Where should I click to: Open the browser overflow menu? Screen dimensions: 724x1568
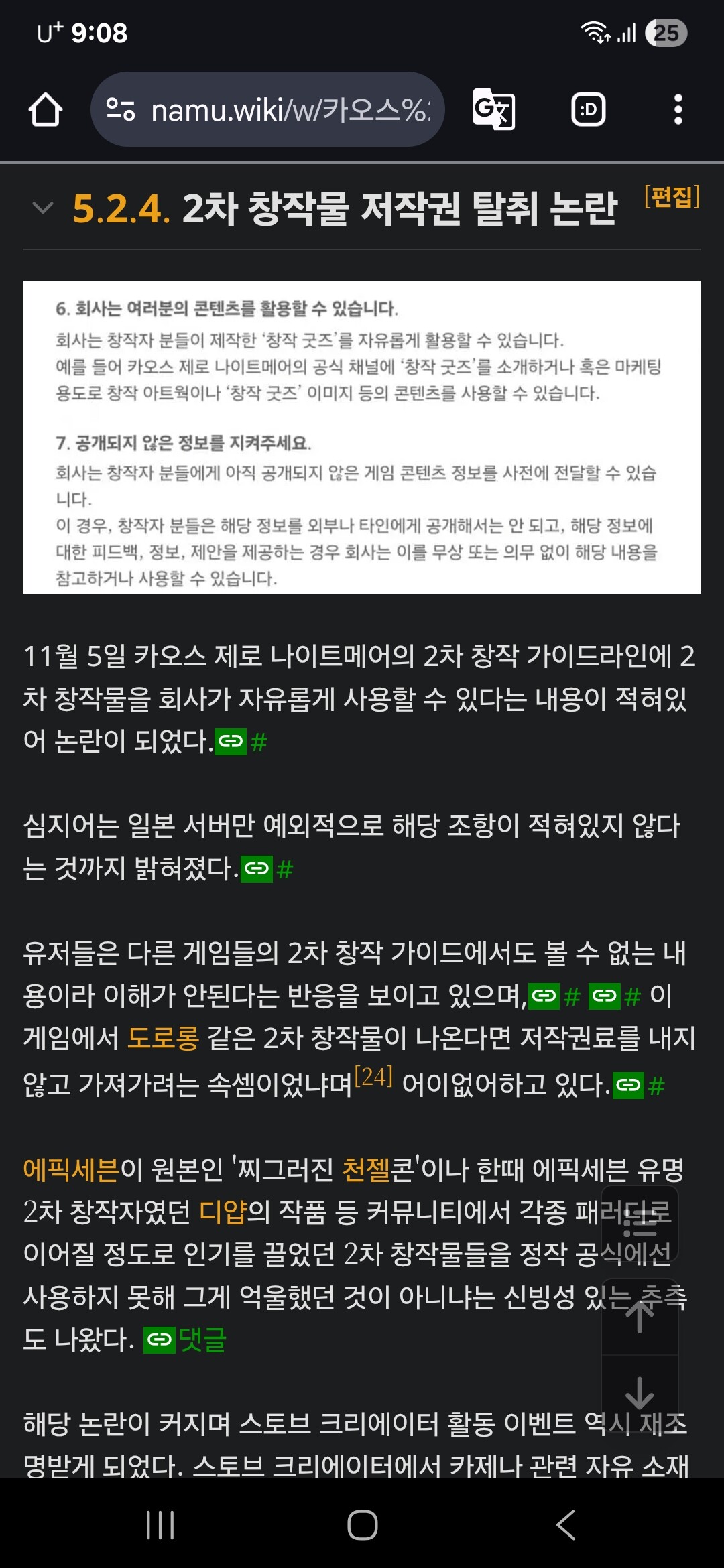(678, 110)
